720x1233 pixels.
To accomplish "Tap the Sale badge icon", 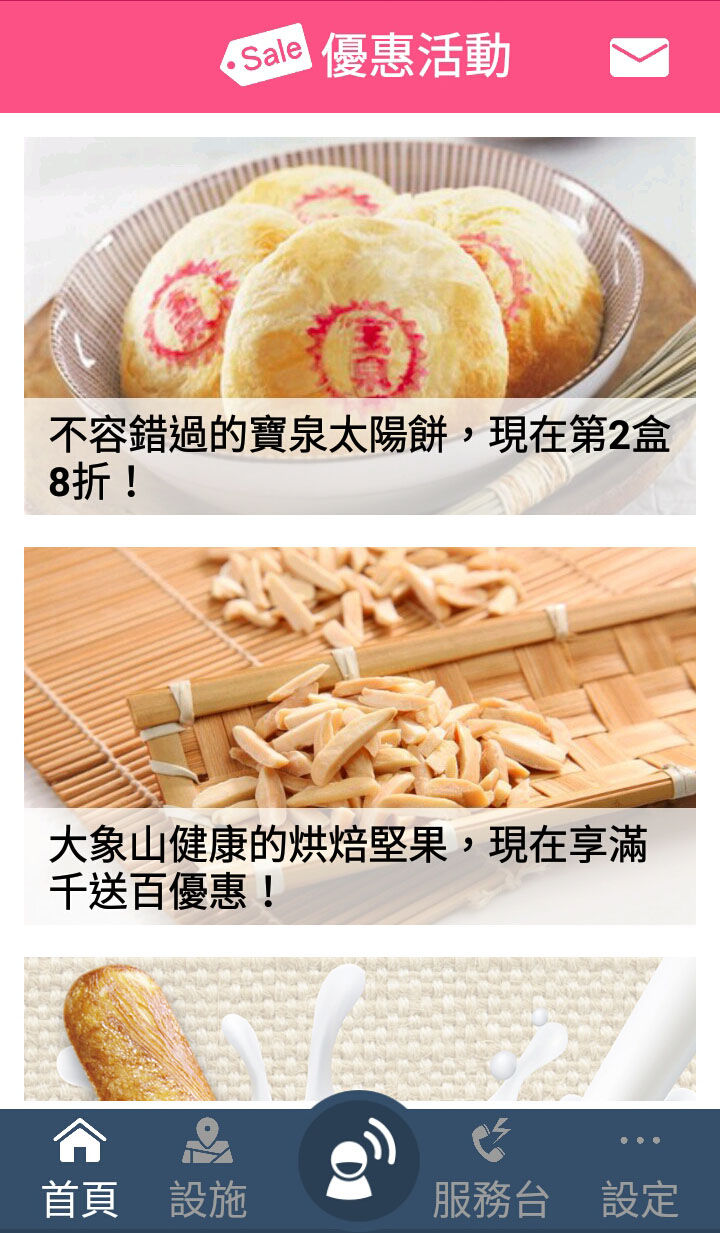I will (268, 55).
